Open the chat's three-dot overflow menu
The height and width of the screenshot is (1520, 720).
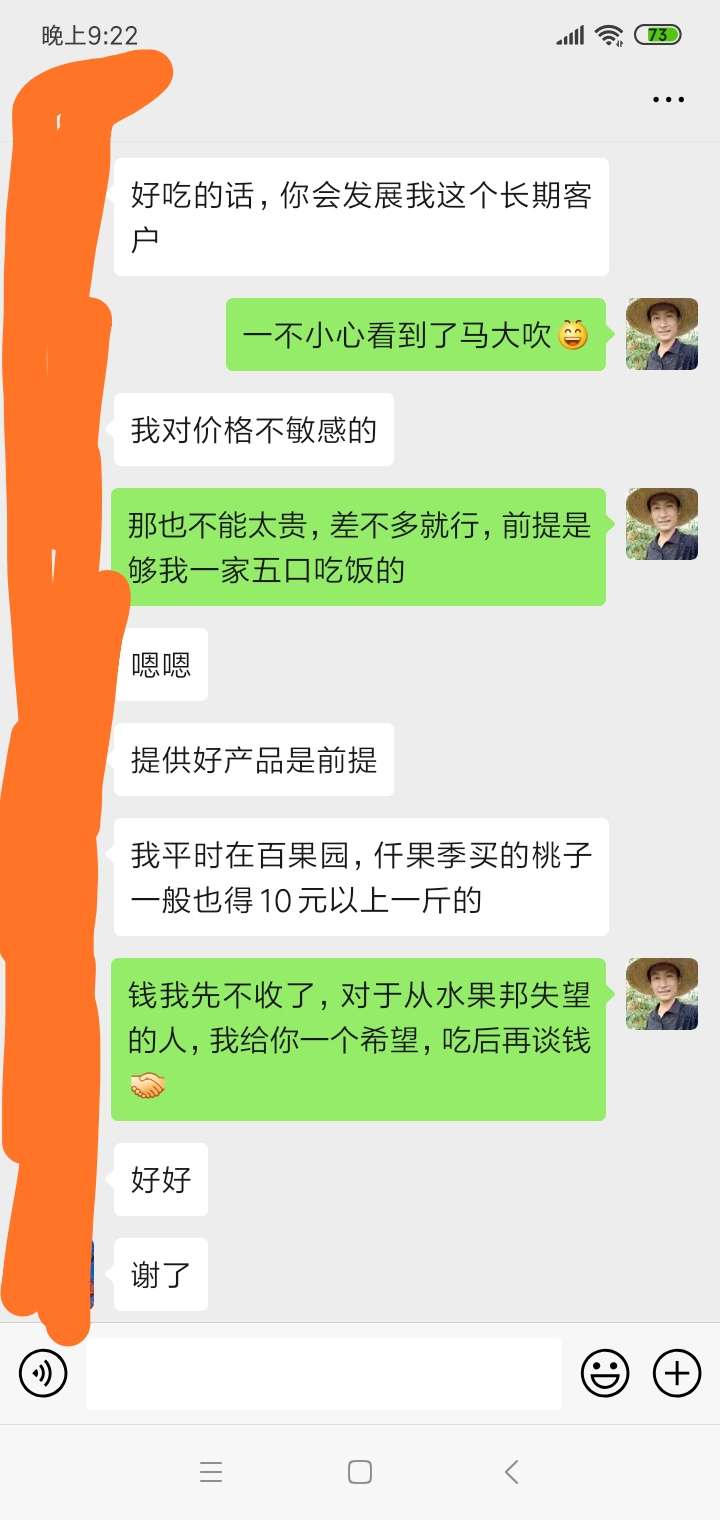(x=668, y=99)
